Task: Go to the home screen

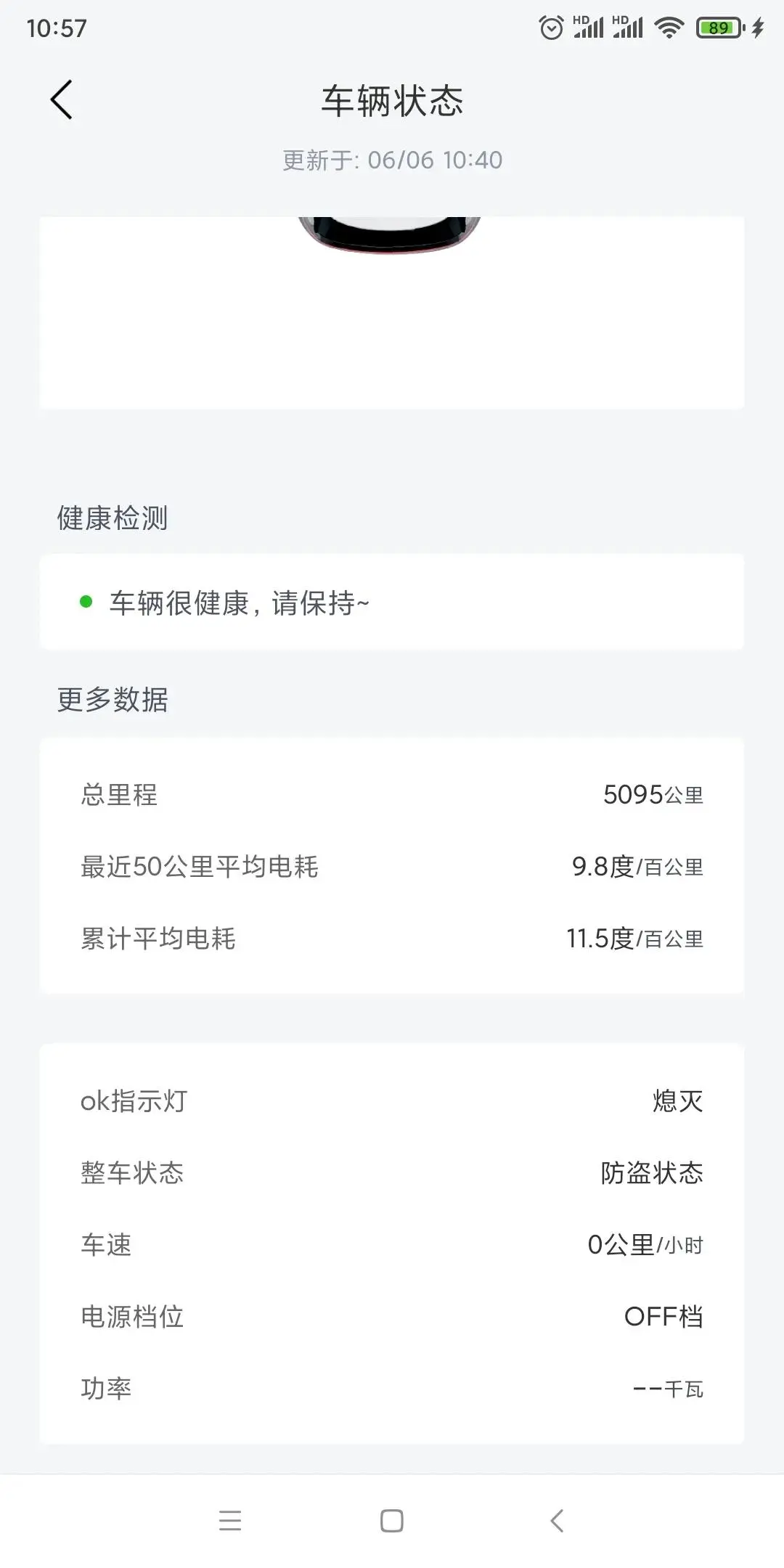Action: [392, 1520]
